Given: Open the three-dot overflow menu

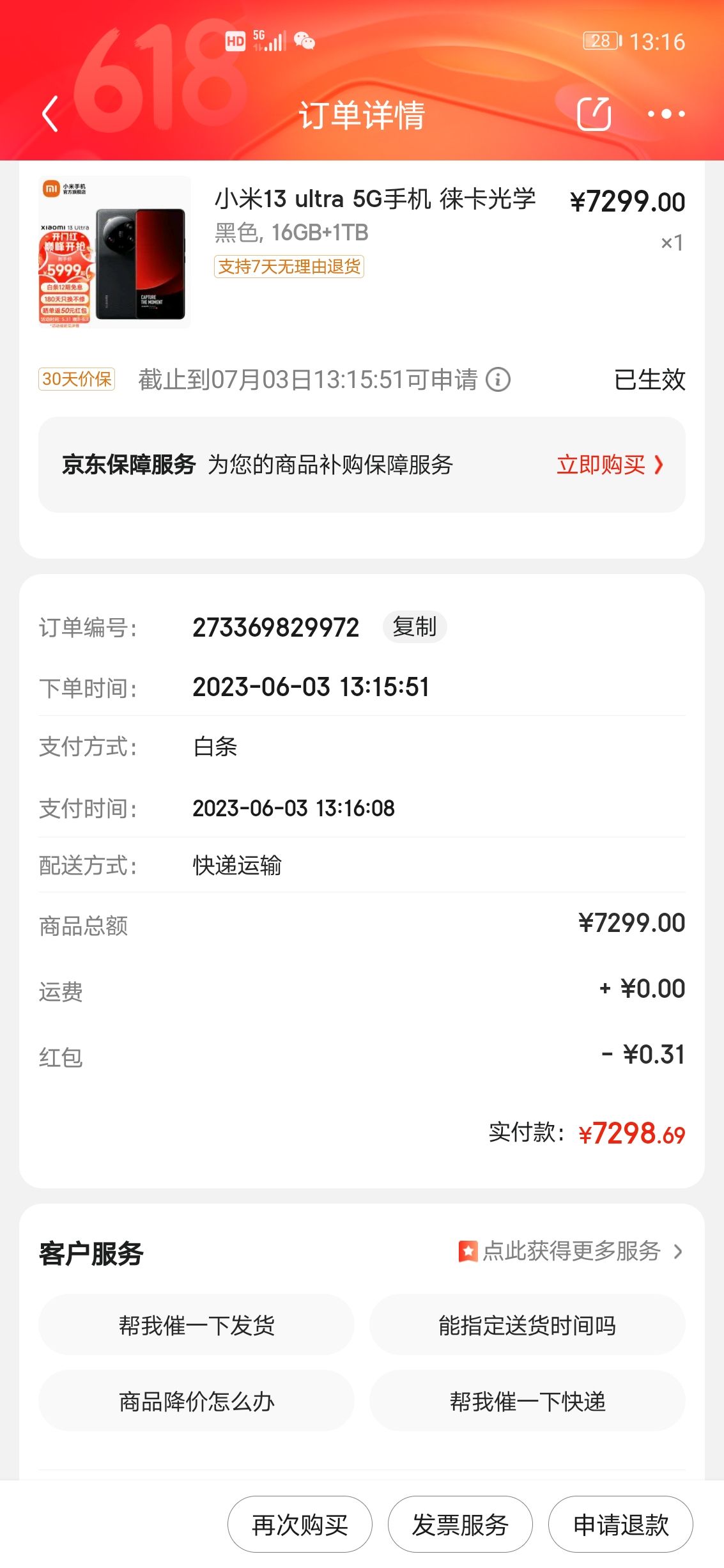Looking at the screenshot, I should [x=666, y=114].
